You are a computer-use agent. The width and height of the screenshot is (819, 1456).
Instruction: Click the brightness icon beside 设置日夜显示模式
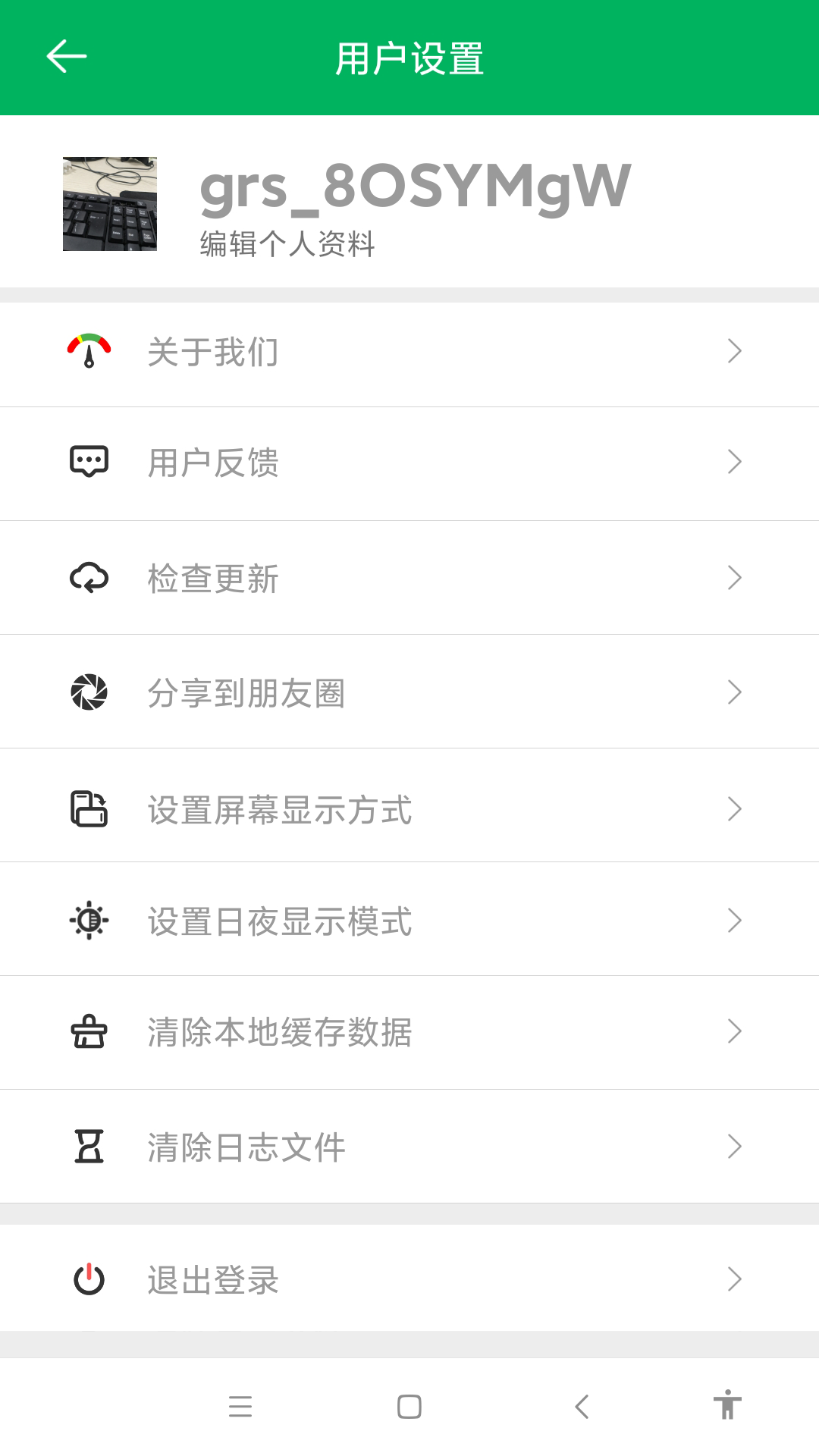[88, 919]
